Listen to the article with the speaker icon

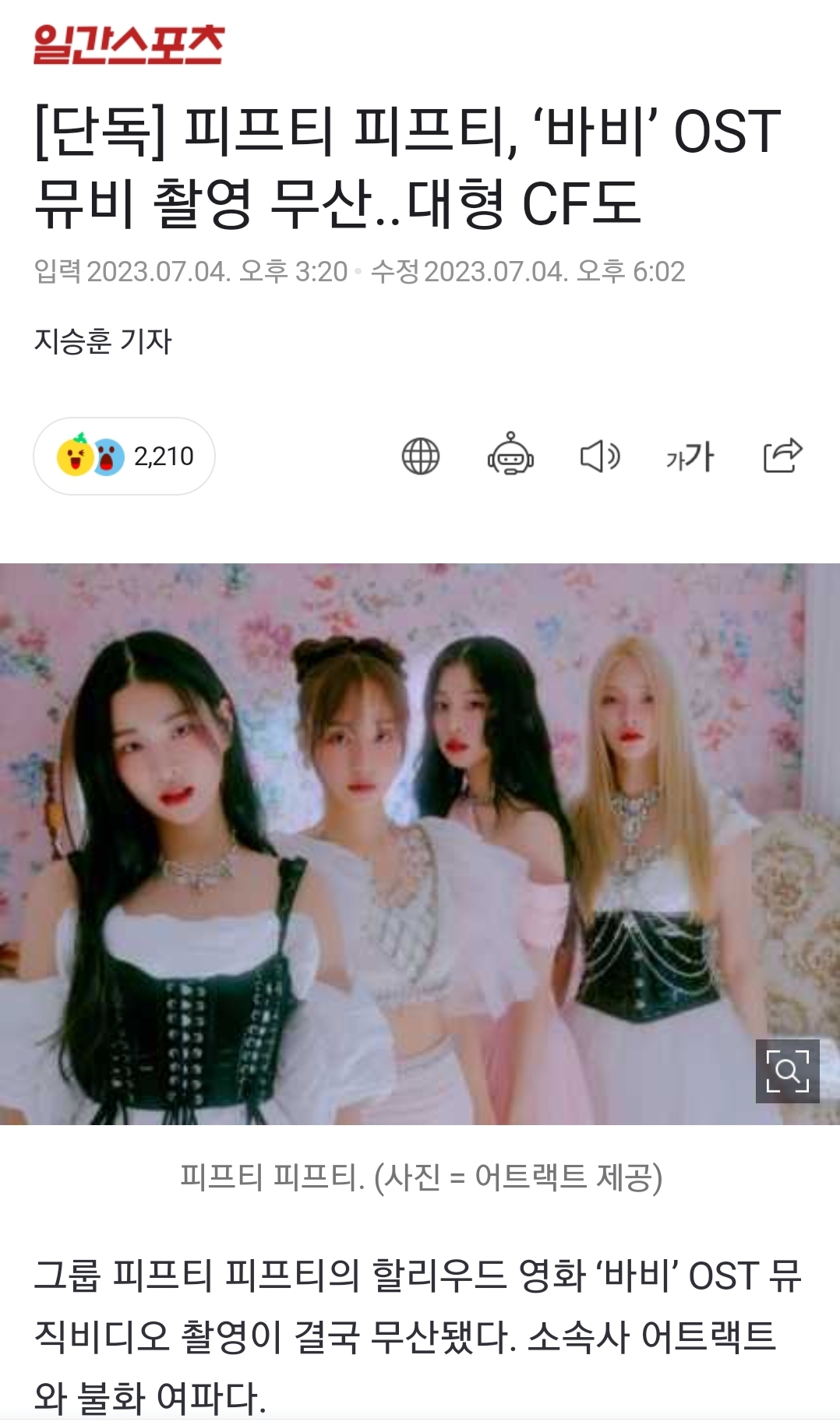click(x=600, y=456)
